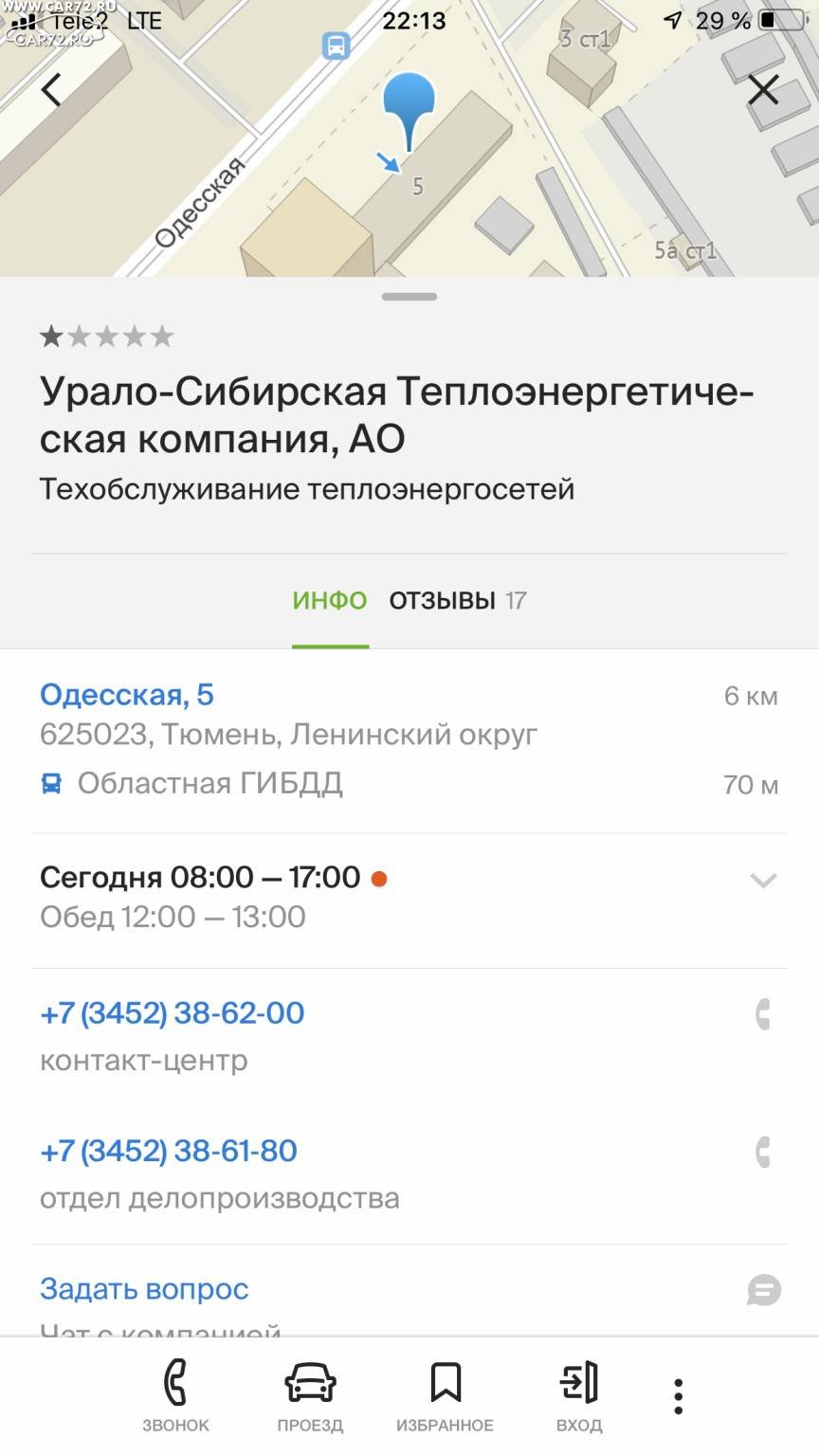Close the company card

pos(763,90)
